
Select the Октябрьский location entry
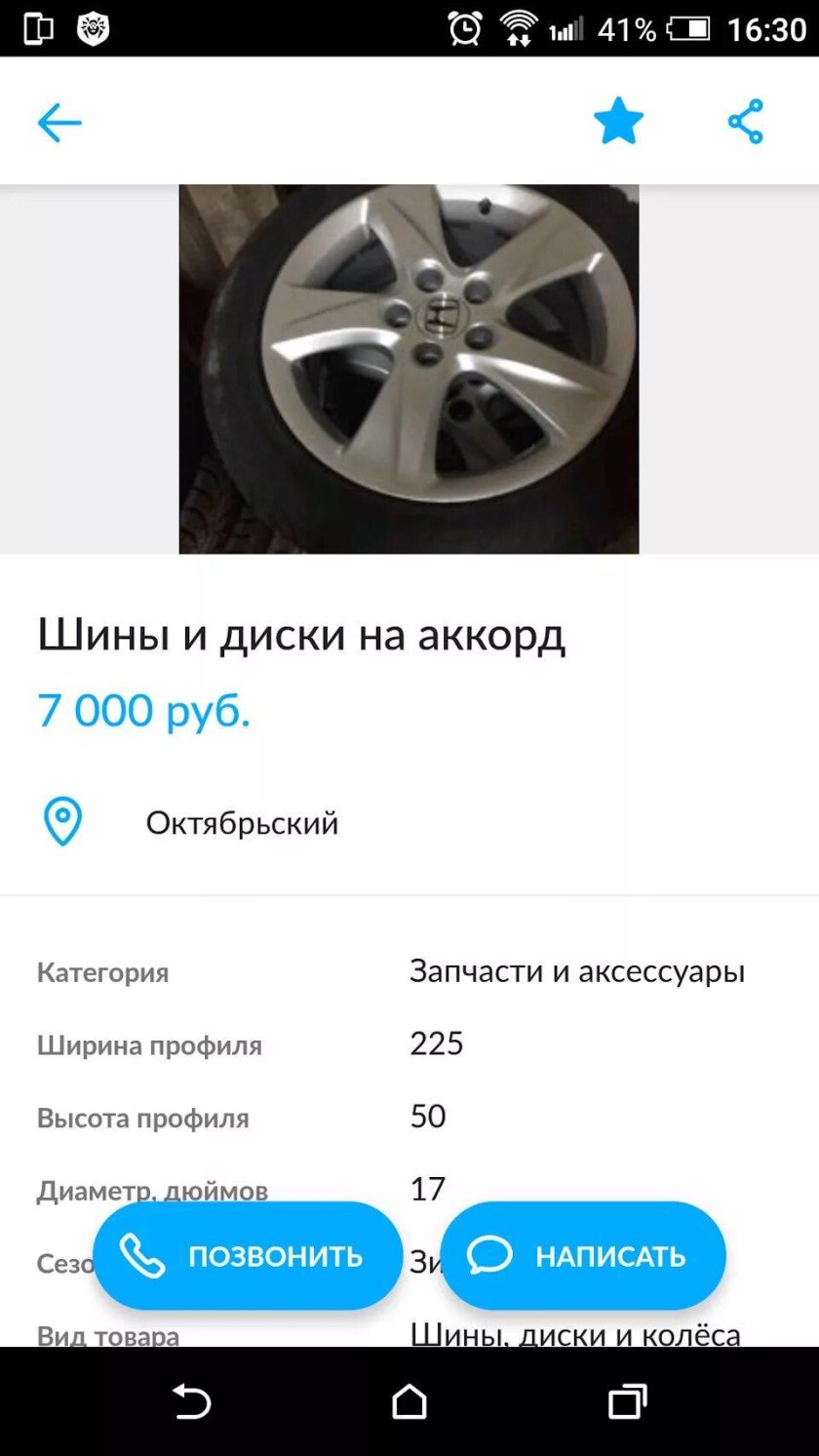coord(241,822)
